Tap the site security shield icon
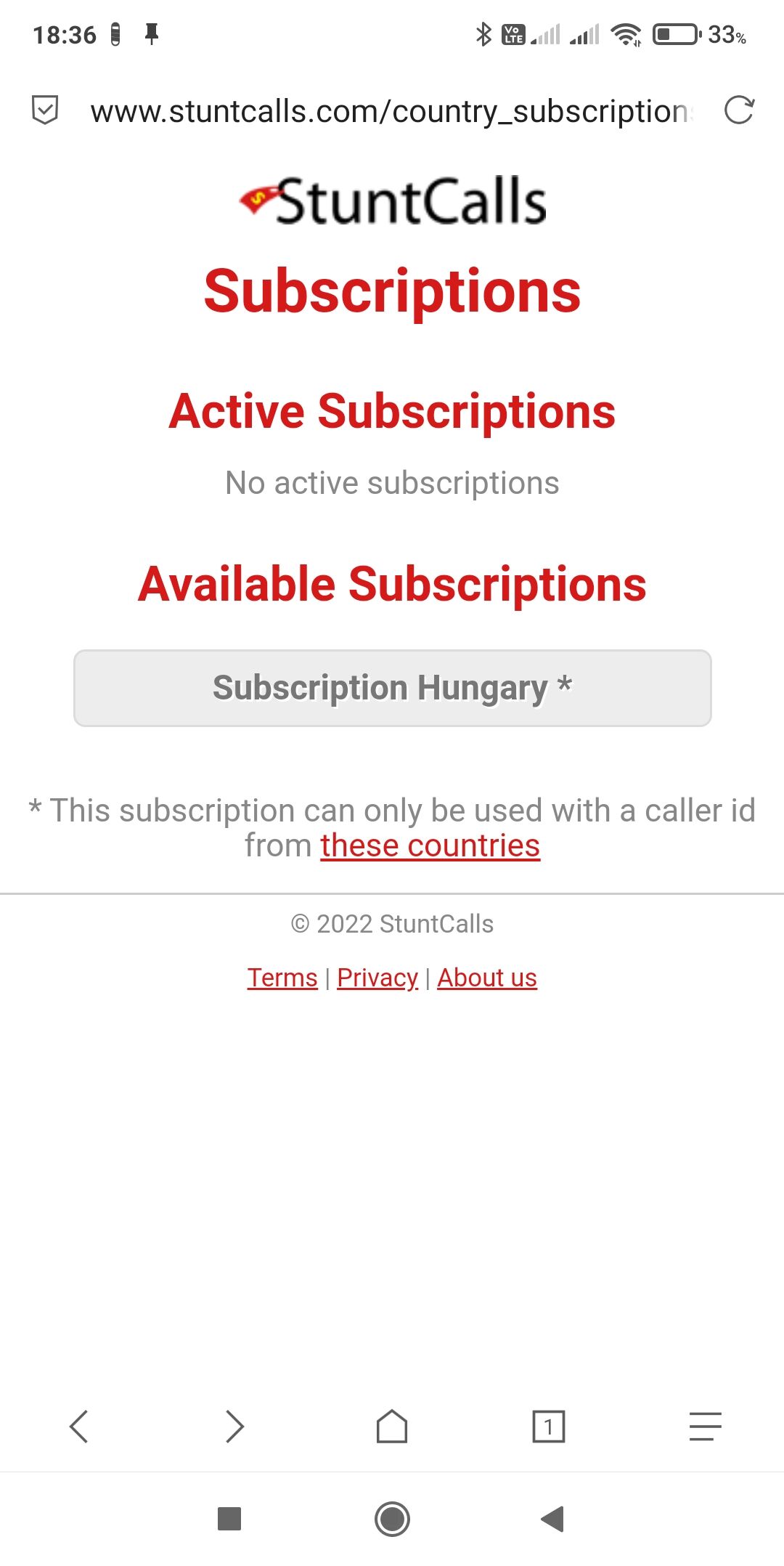 pyautogui.click(x=45, y=110)
